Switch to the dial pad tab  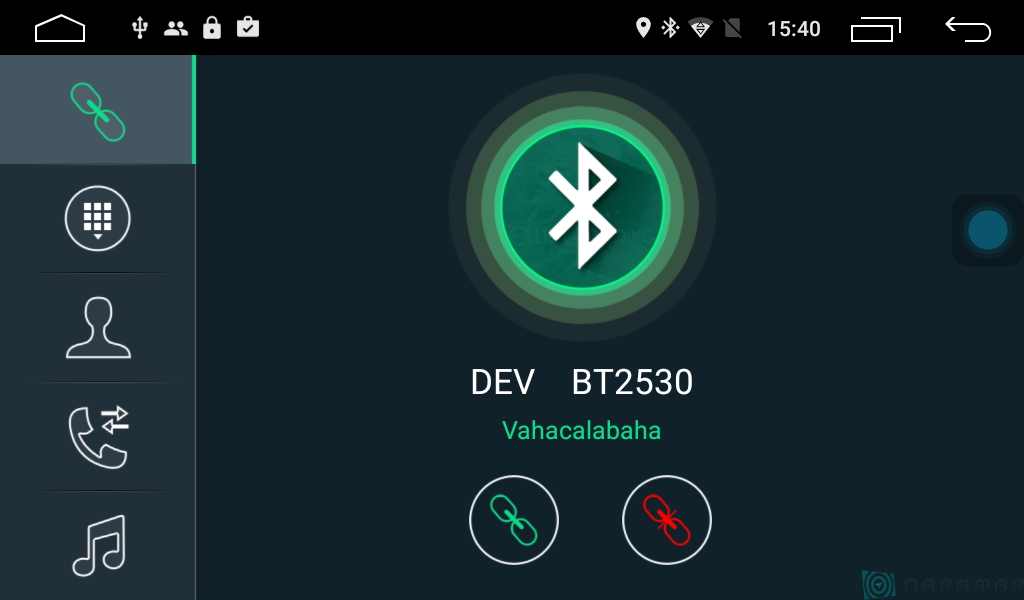[x=97, y=218]
